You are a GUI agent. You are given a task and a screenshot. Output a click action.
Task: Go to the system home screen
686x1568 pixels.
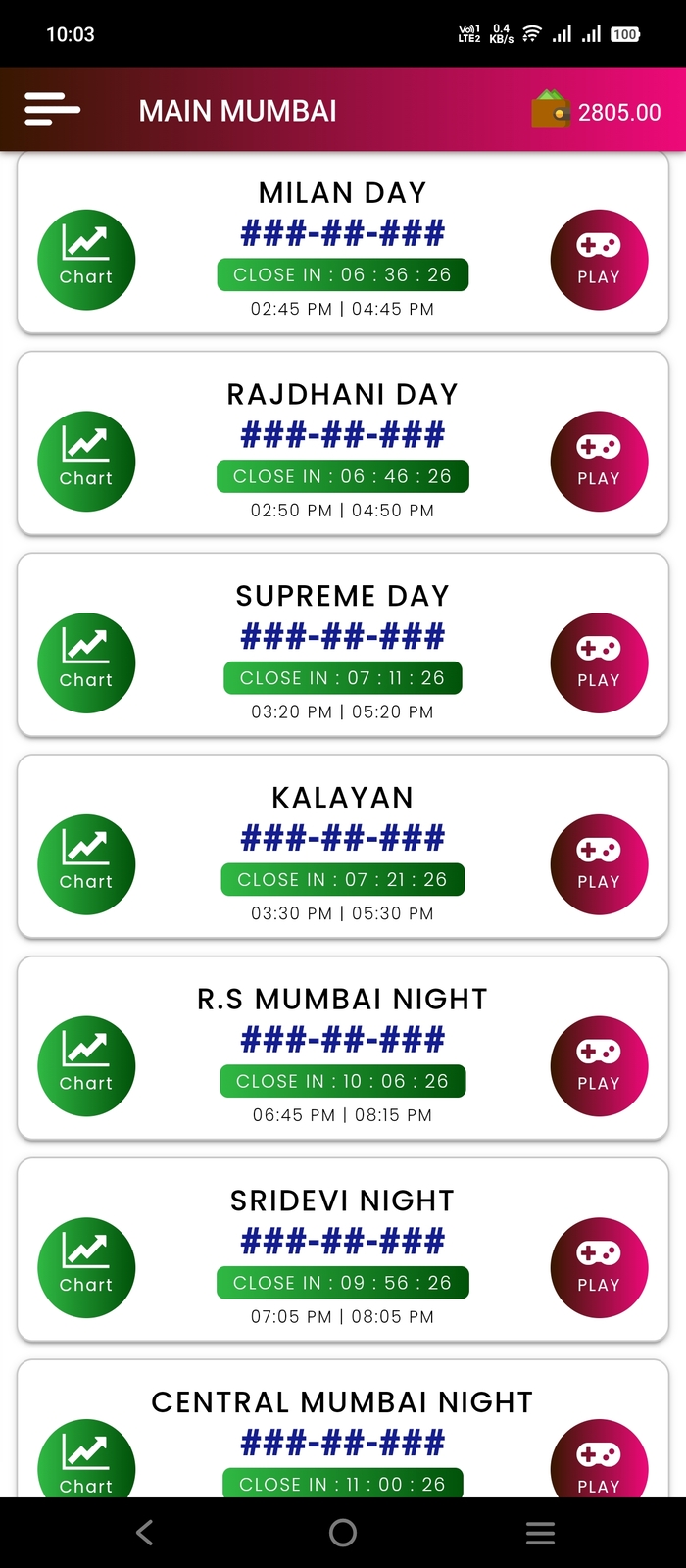[343, 1533]
